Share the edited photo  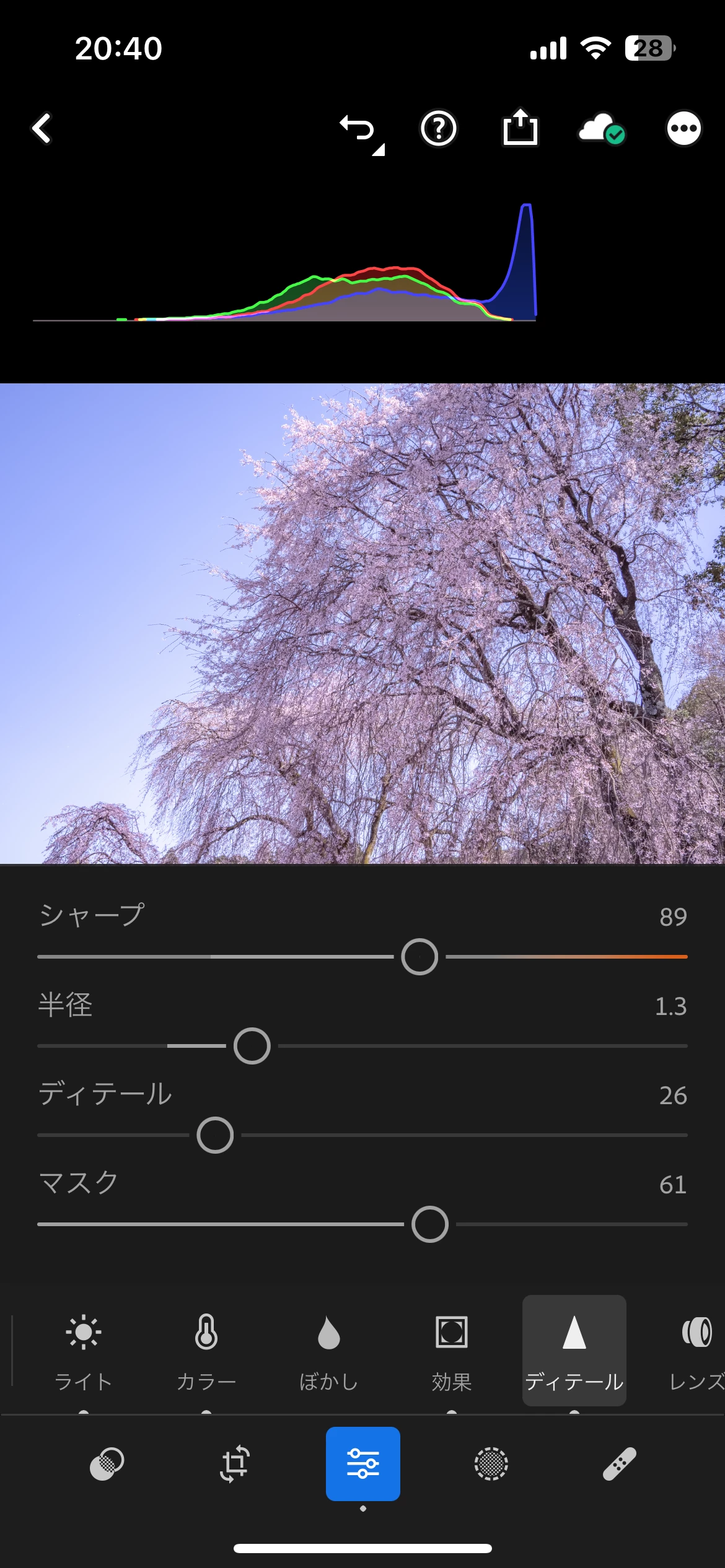519,128
